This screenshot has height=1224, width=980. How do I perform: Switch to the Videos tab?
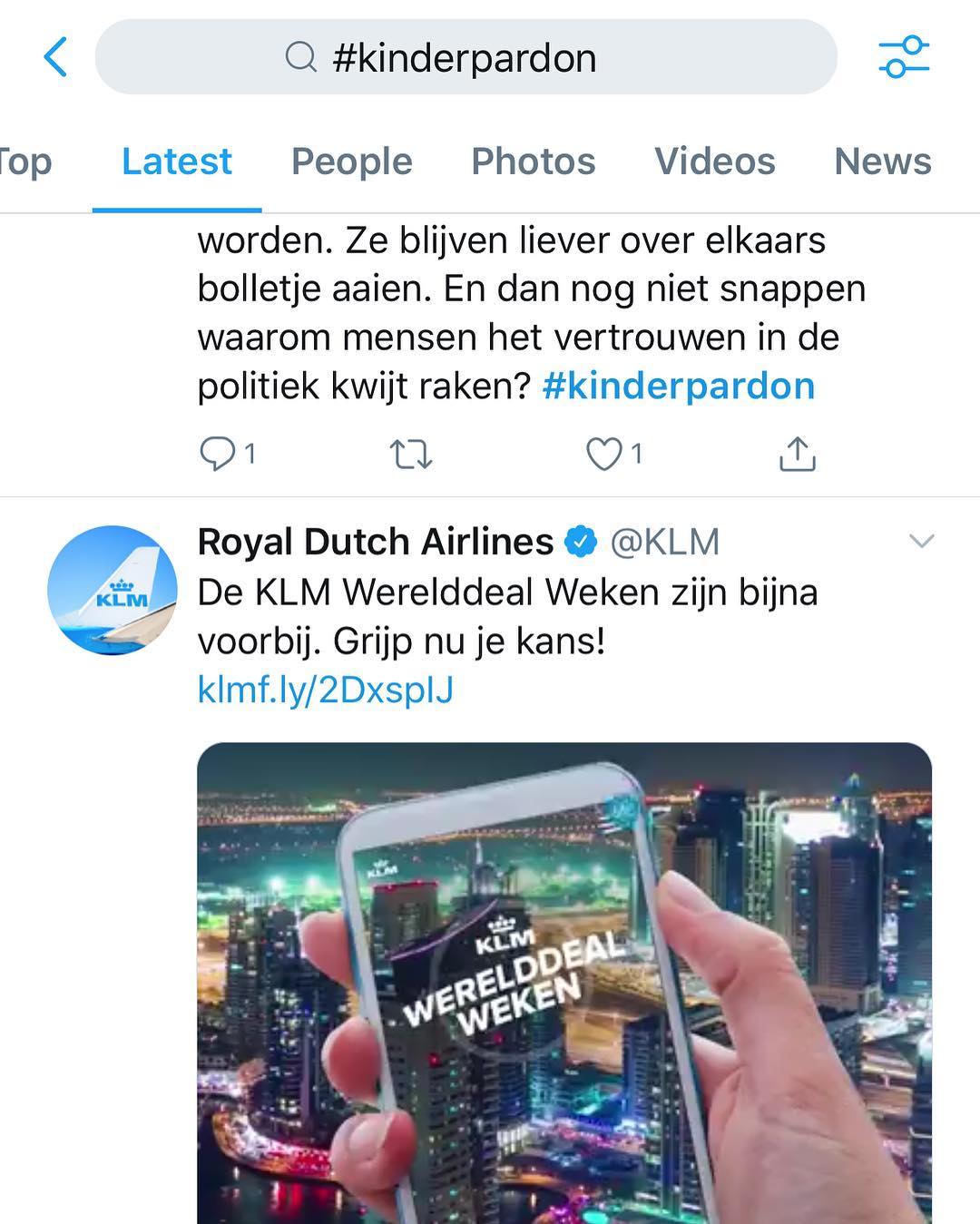point(714,162)
